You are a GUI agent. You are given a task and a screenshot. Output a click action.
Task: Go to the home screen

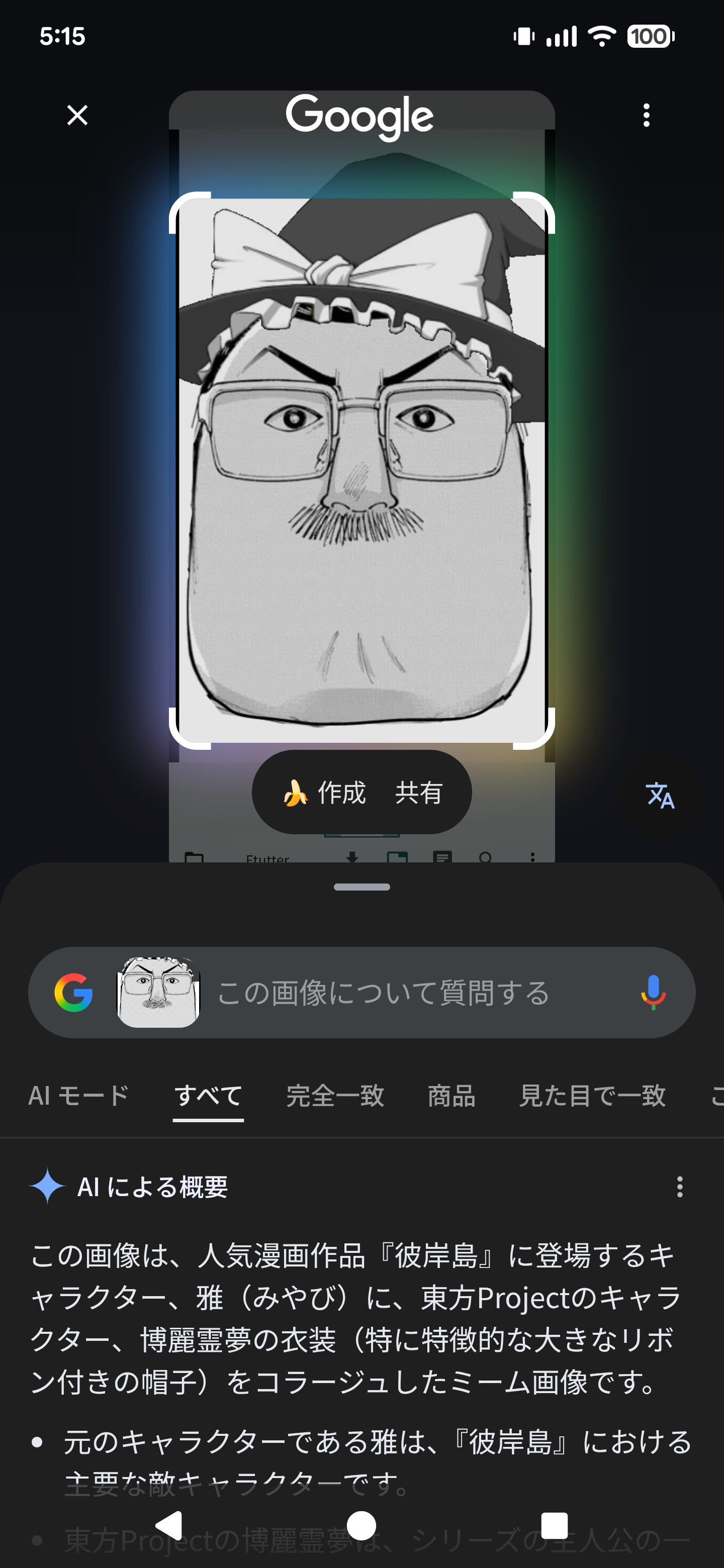361,1525
